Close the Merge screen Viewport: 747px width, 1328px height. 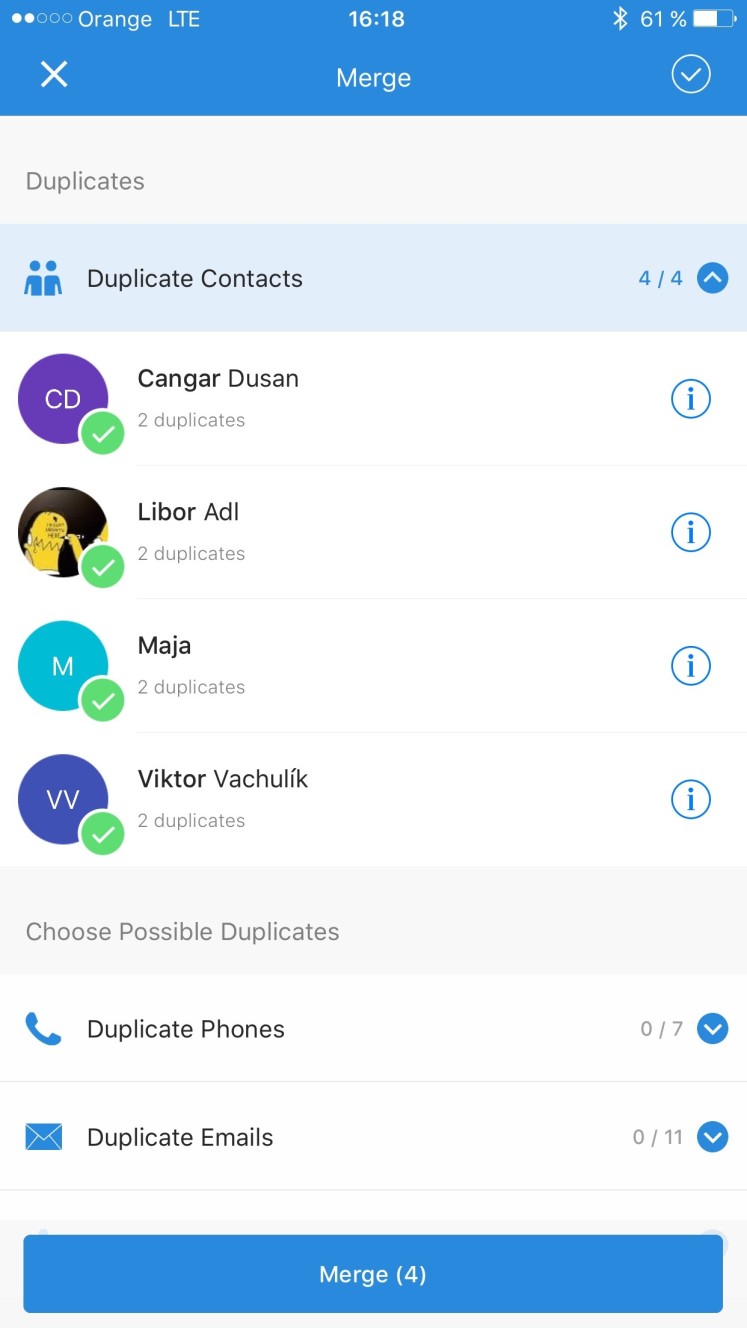pos(54,74)
